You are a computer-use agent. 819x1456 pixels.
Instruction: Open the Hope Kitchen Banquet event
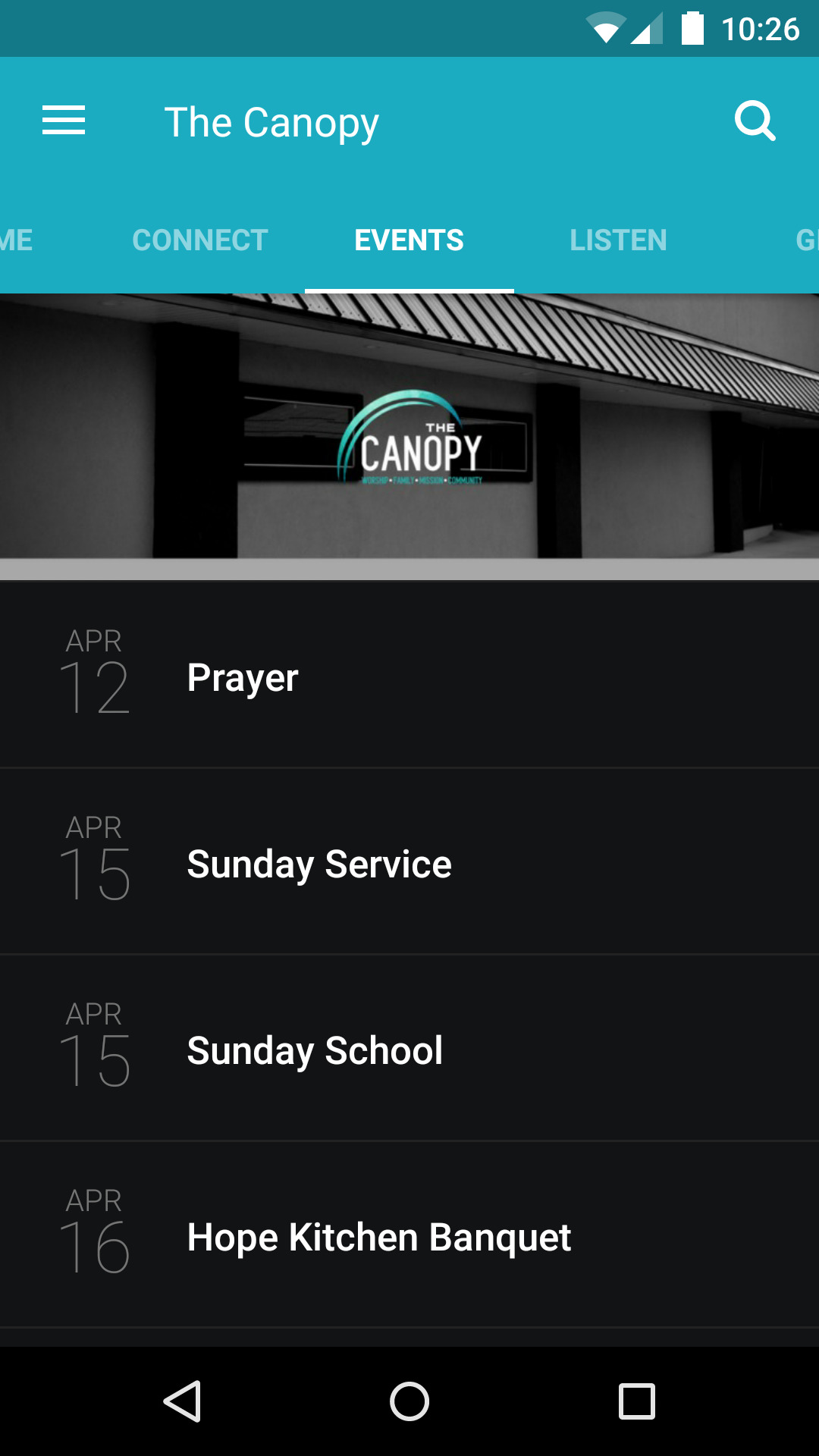tap(409, 1236)
